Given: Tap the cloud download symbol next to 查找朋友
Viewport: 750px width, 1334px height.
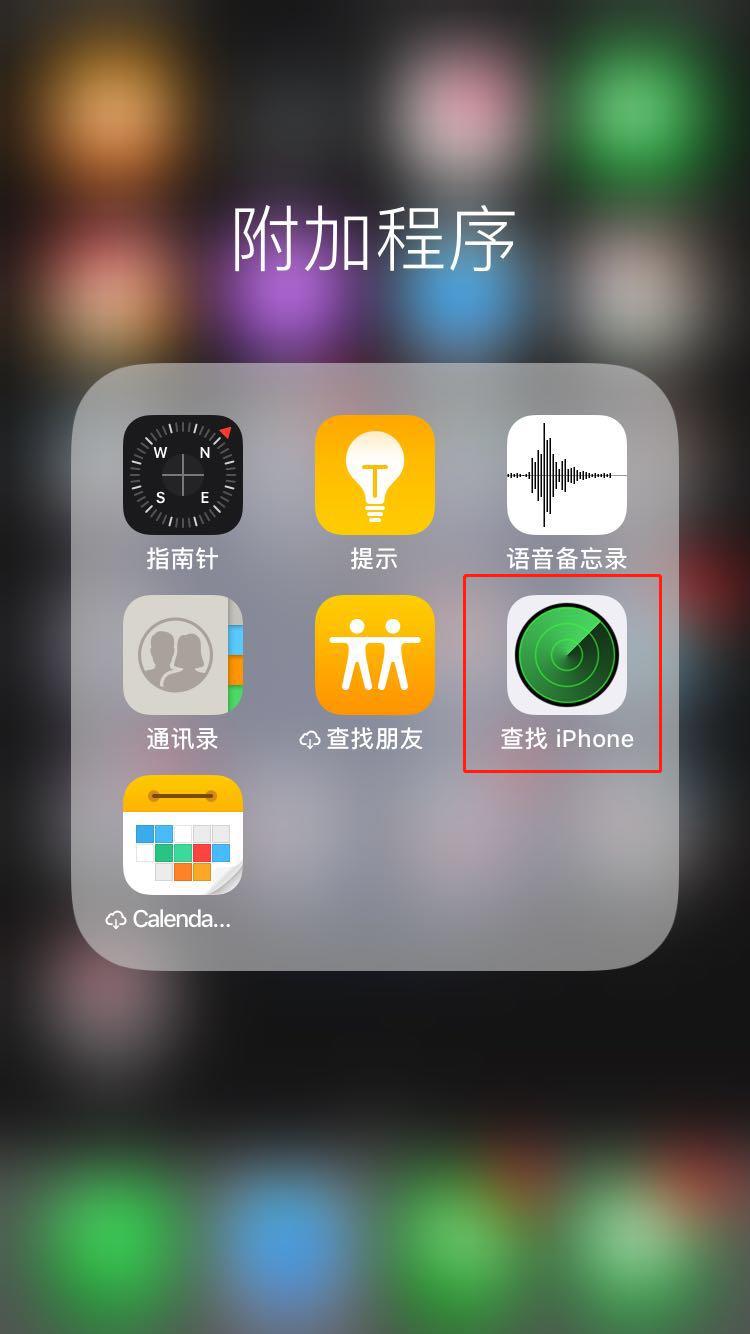Looking at the screenshot, I should (x=308, y=738).
